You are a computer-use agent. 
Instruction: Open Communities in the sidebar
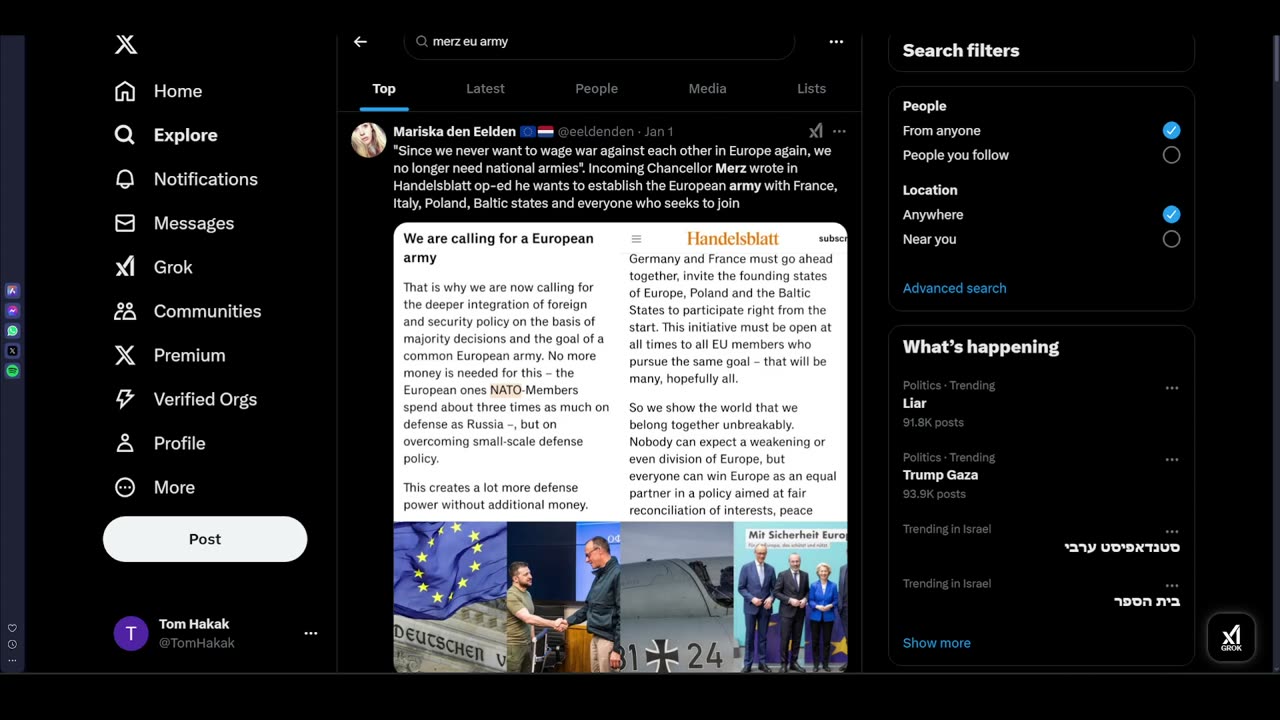206,311
